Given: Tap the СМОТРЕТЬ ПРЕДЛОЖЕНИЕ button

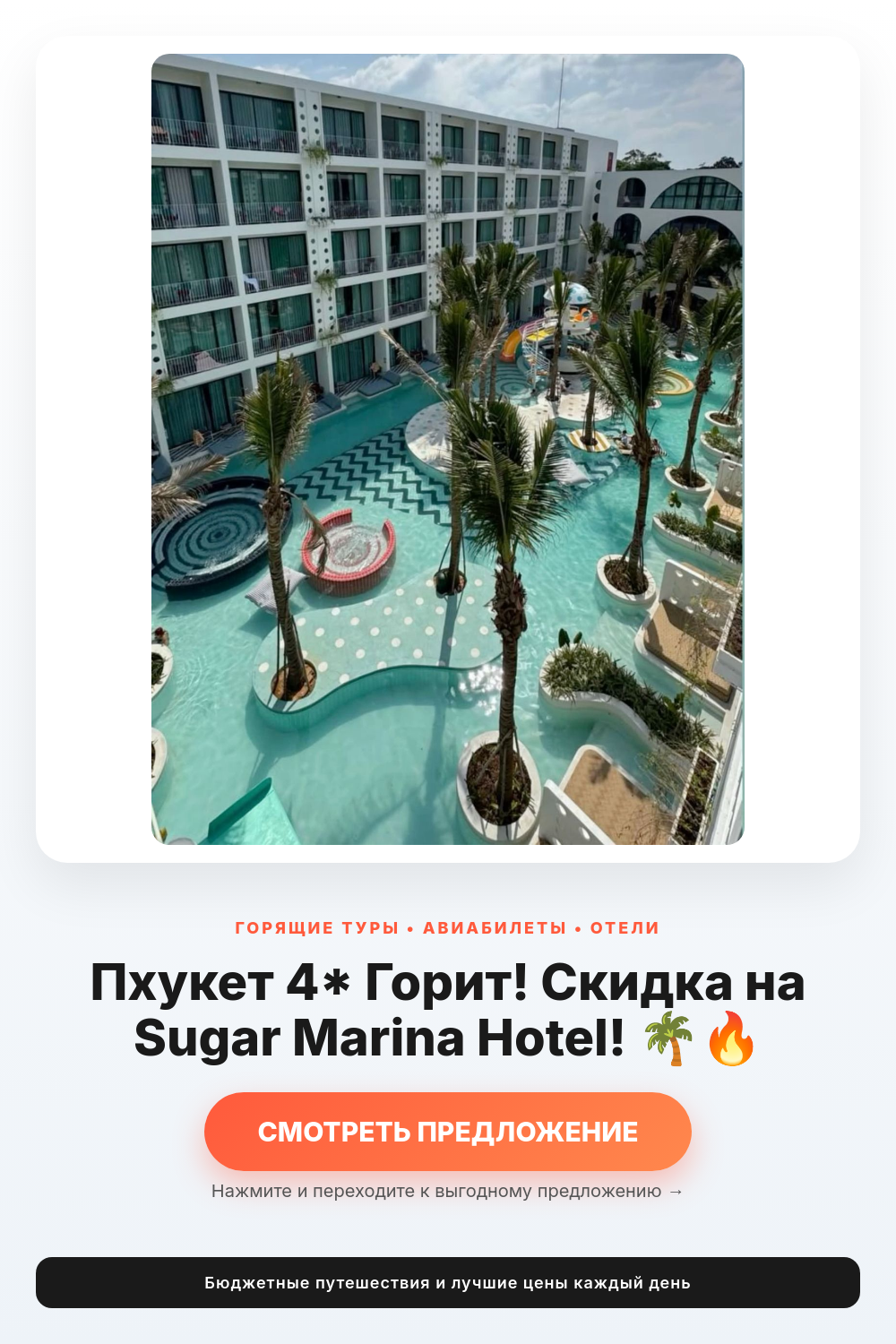Looking at the screenshot, I should (448, 1132).
